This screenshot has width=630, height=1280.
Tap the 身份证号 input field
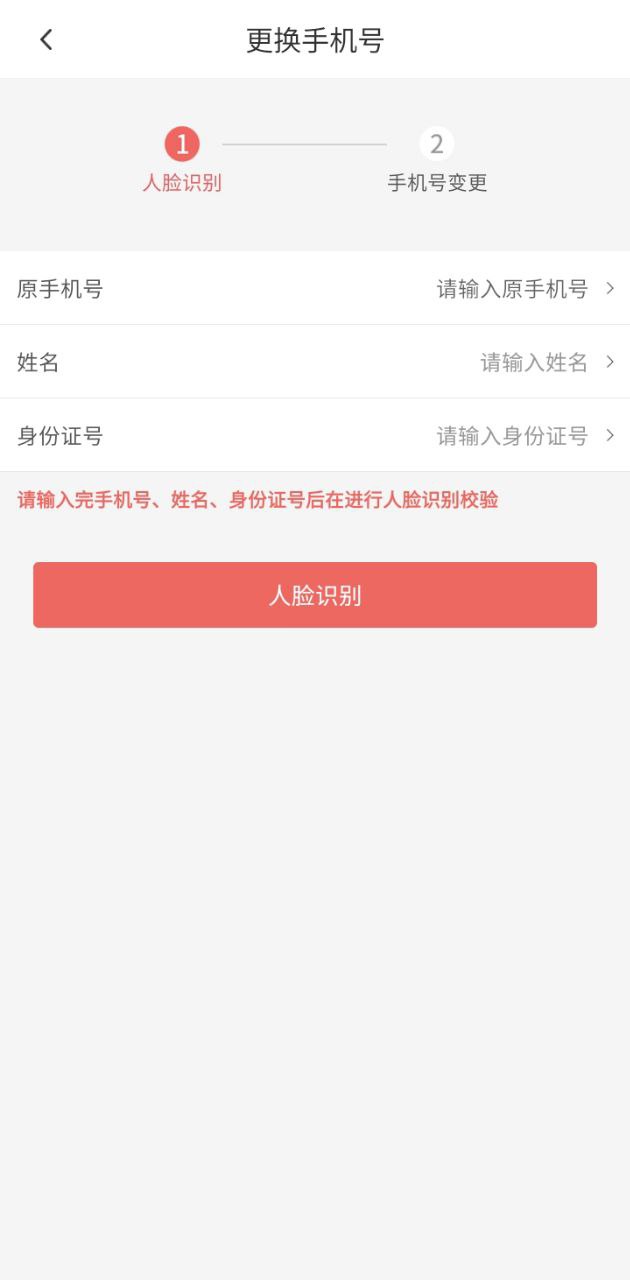pos(511,436)
